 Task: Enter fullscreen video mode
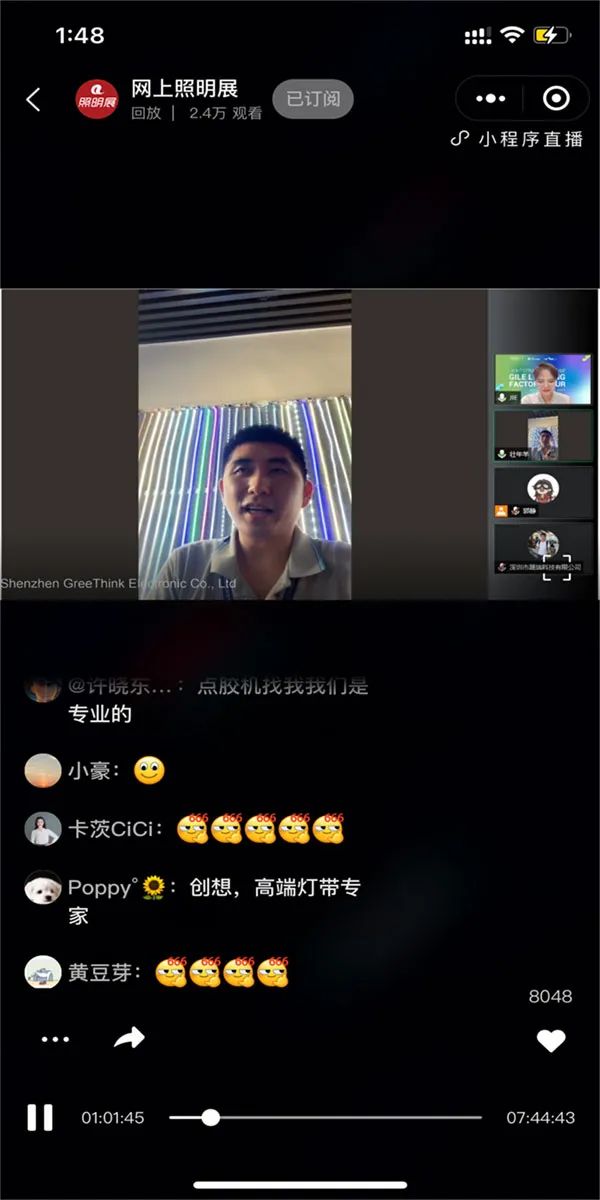(557, 568)
